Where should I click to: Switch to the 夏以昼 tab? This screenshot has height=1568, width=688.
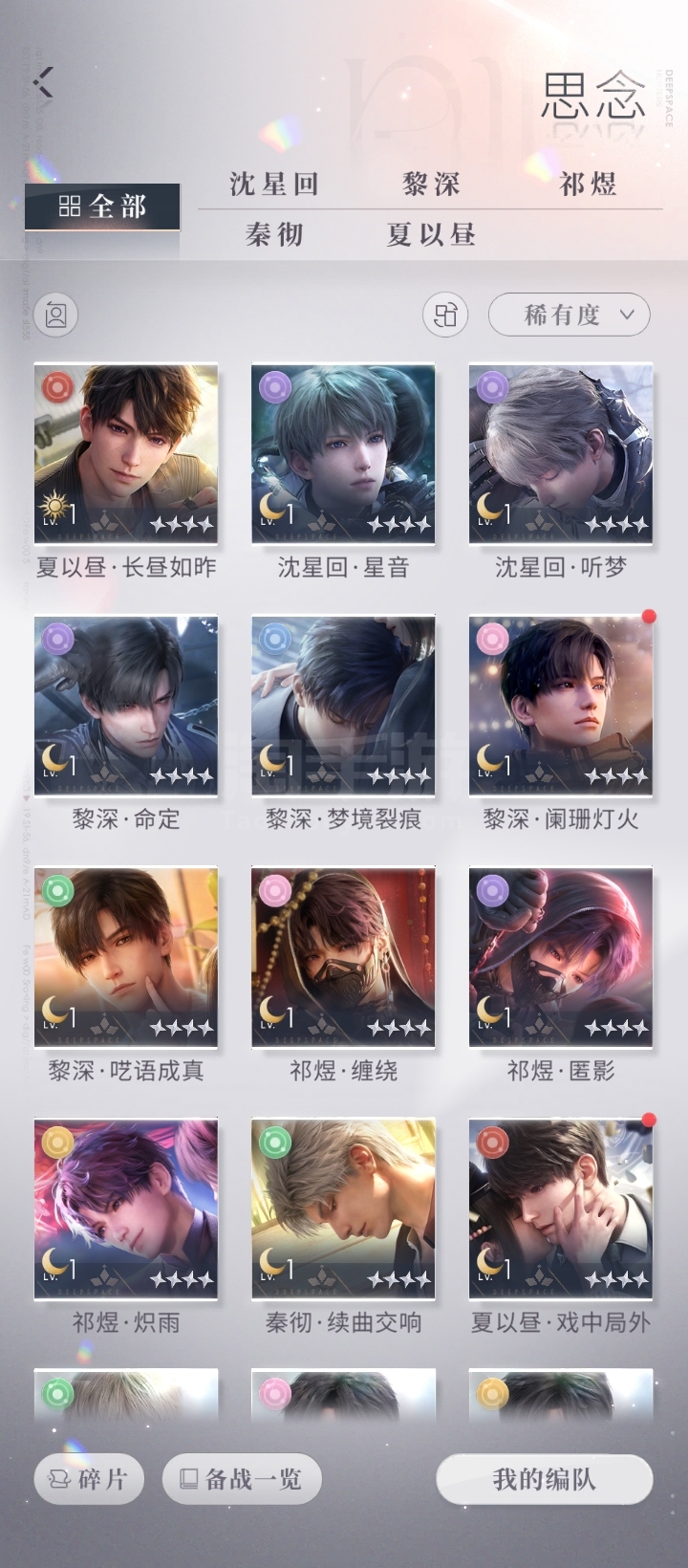[x=431, y=234]
